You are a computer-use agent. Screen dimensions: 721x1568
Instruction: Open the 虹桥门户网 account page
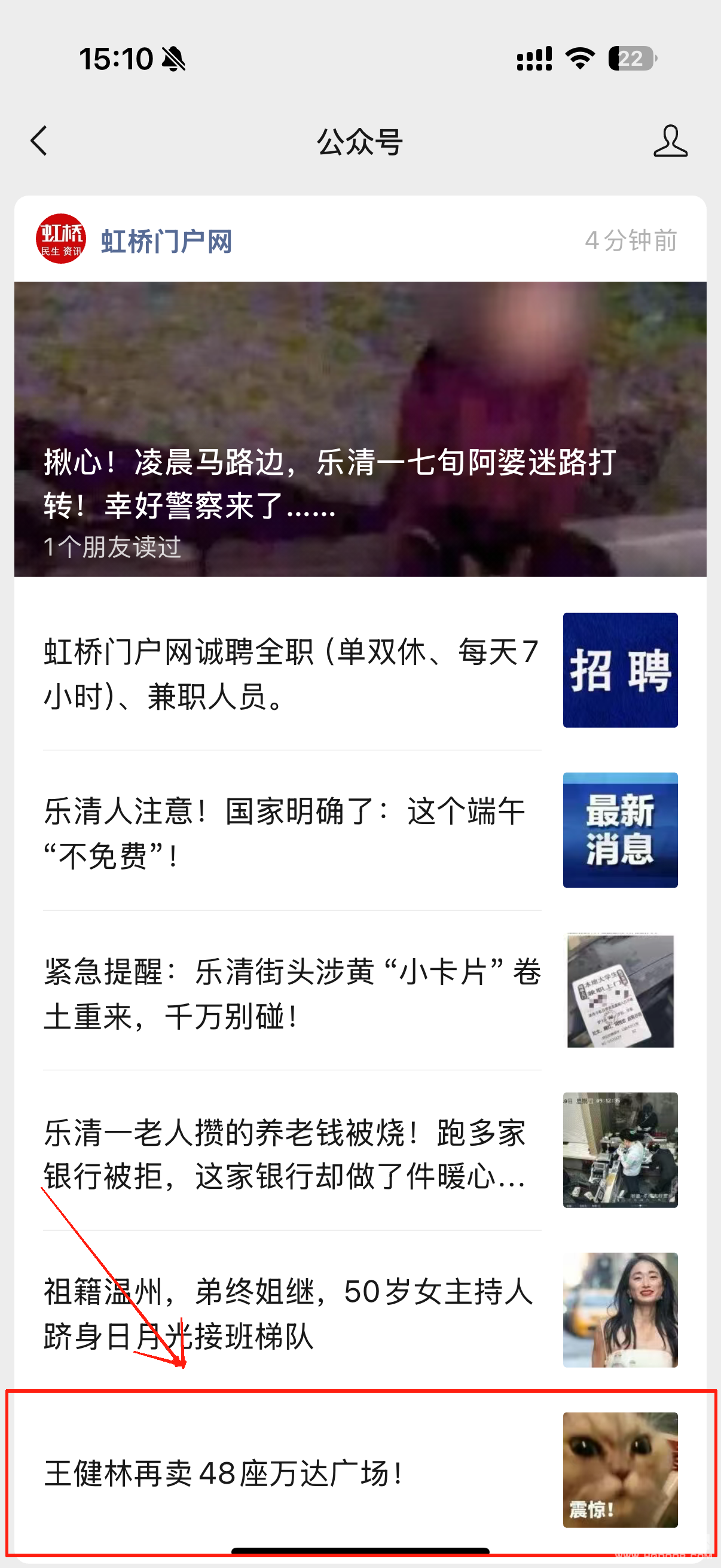coord(166,241)
